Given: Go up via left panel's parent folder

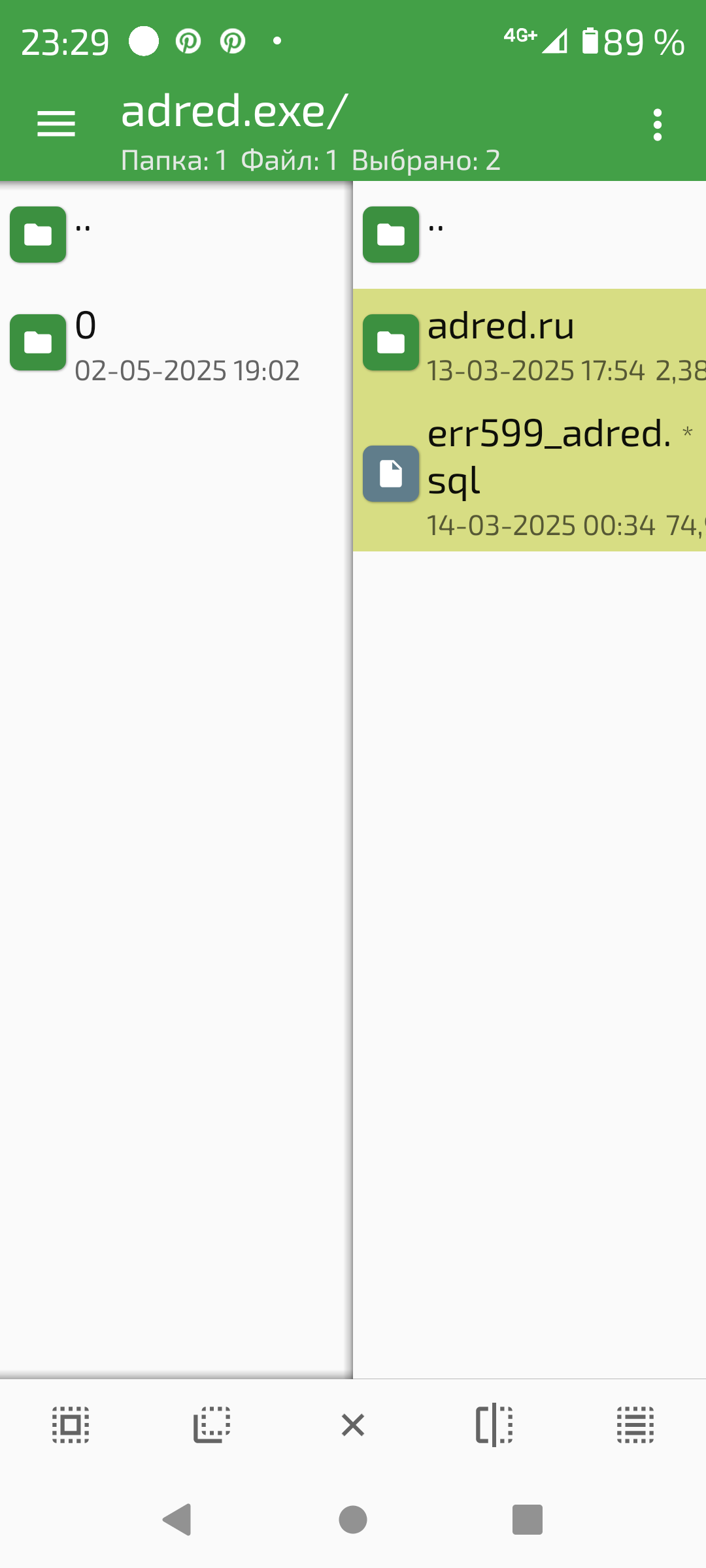Looking at the screenshot, I should pos(176,235).
